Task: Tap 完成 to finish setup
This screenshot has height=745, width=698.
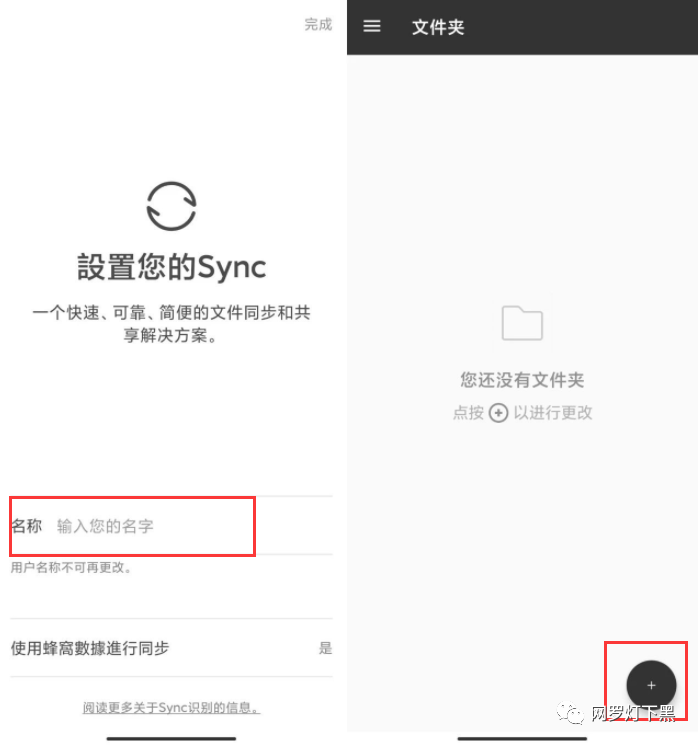Action: [x=318, y=24]
